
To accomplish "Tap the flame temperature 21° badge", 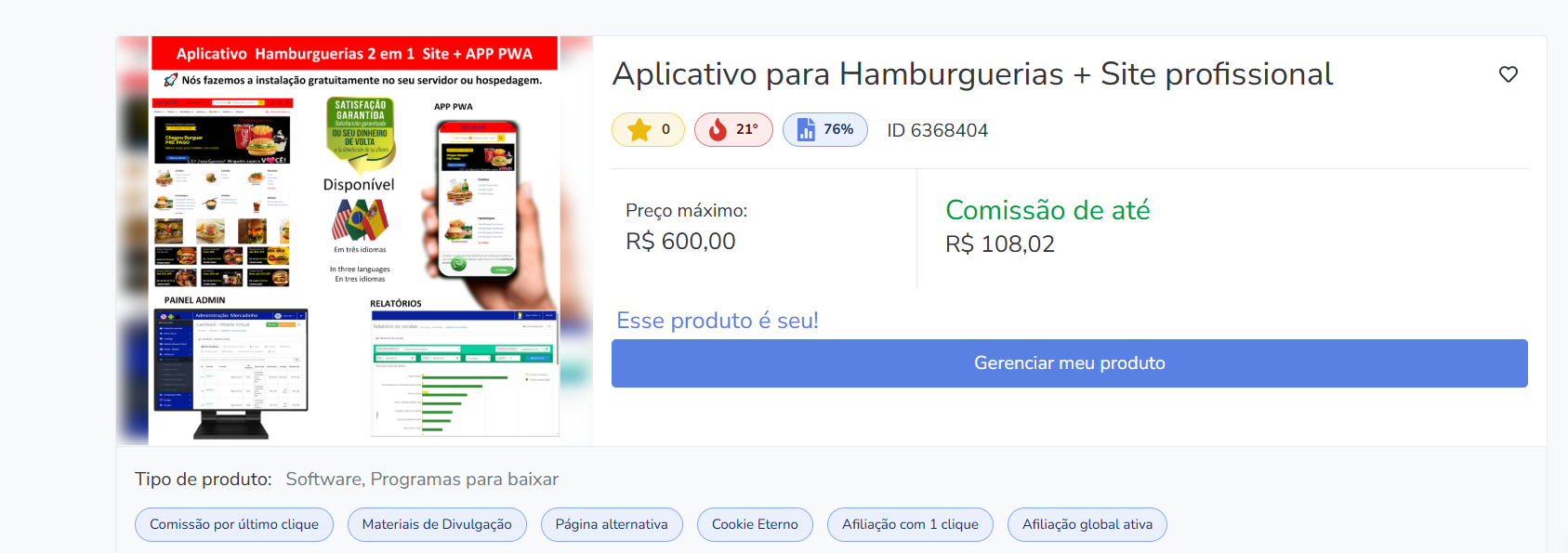I will pos(733,130).
